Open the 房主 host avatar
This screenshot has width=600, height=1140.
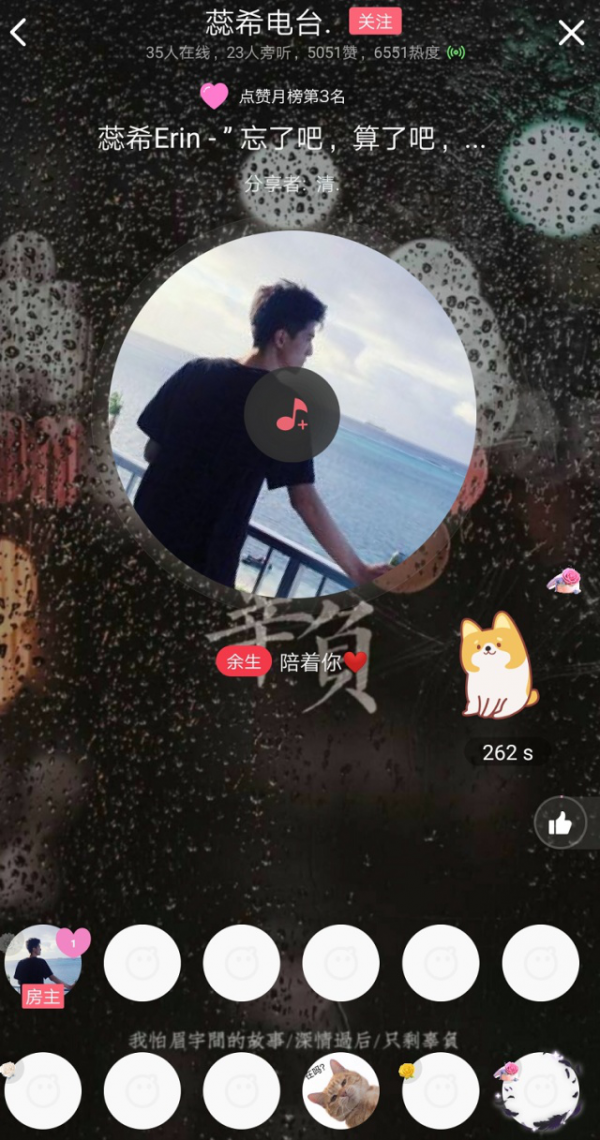[x=42, y=963]
